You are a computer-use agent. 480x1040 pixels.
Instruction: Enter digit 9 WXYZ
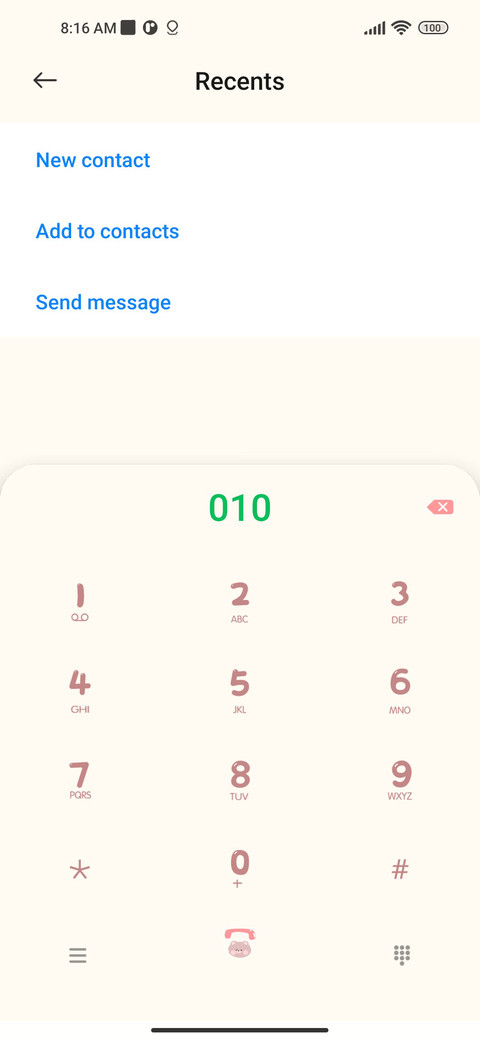tap(399, 780)
